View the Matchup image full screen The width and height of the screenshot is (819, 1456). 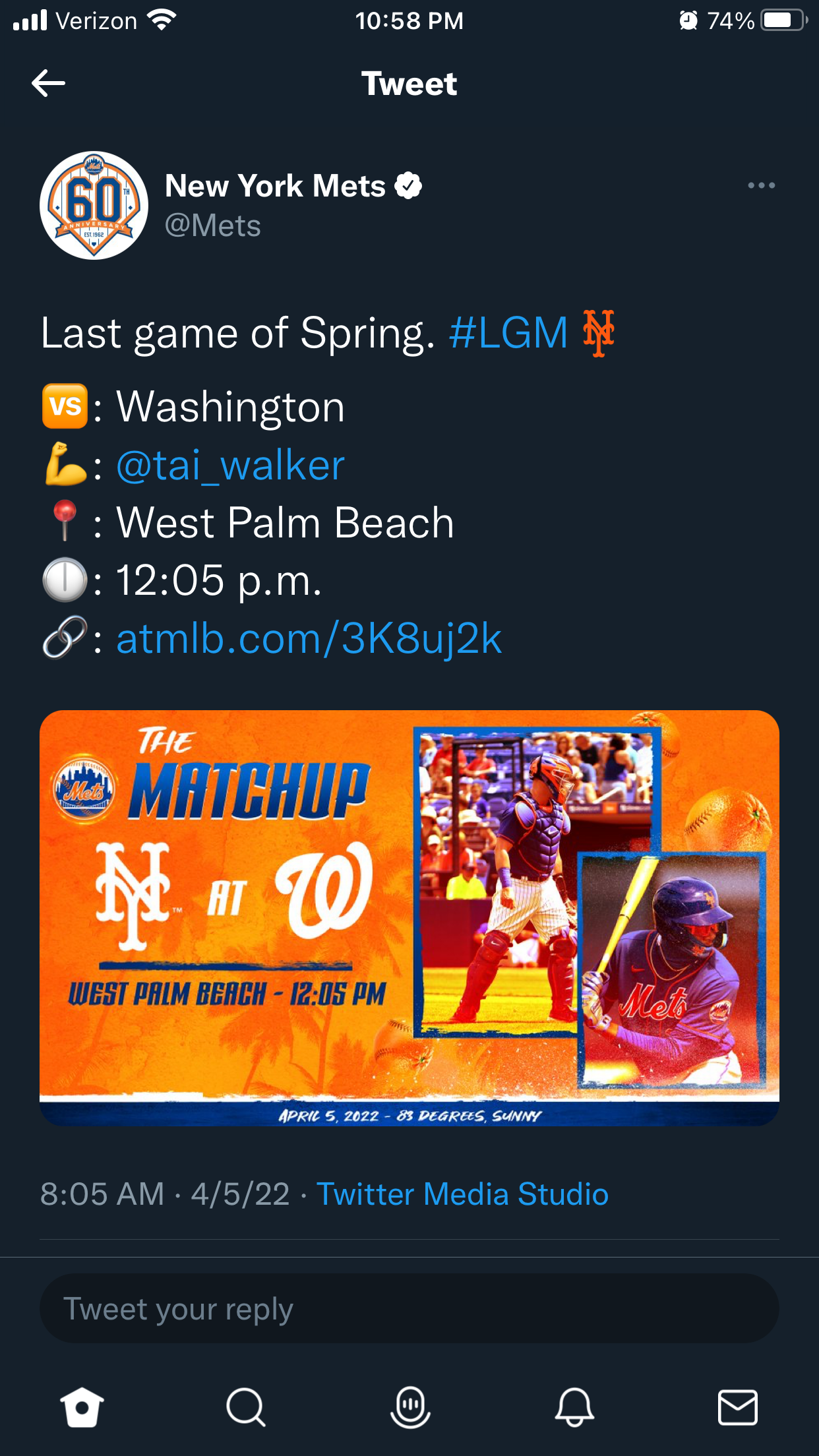[x=409, y=917]
